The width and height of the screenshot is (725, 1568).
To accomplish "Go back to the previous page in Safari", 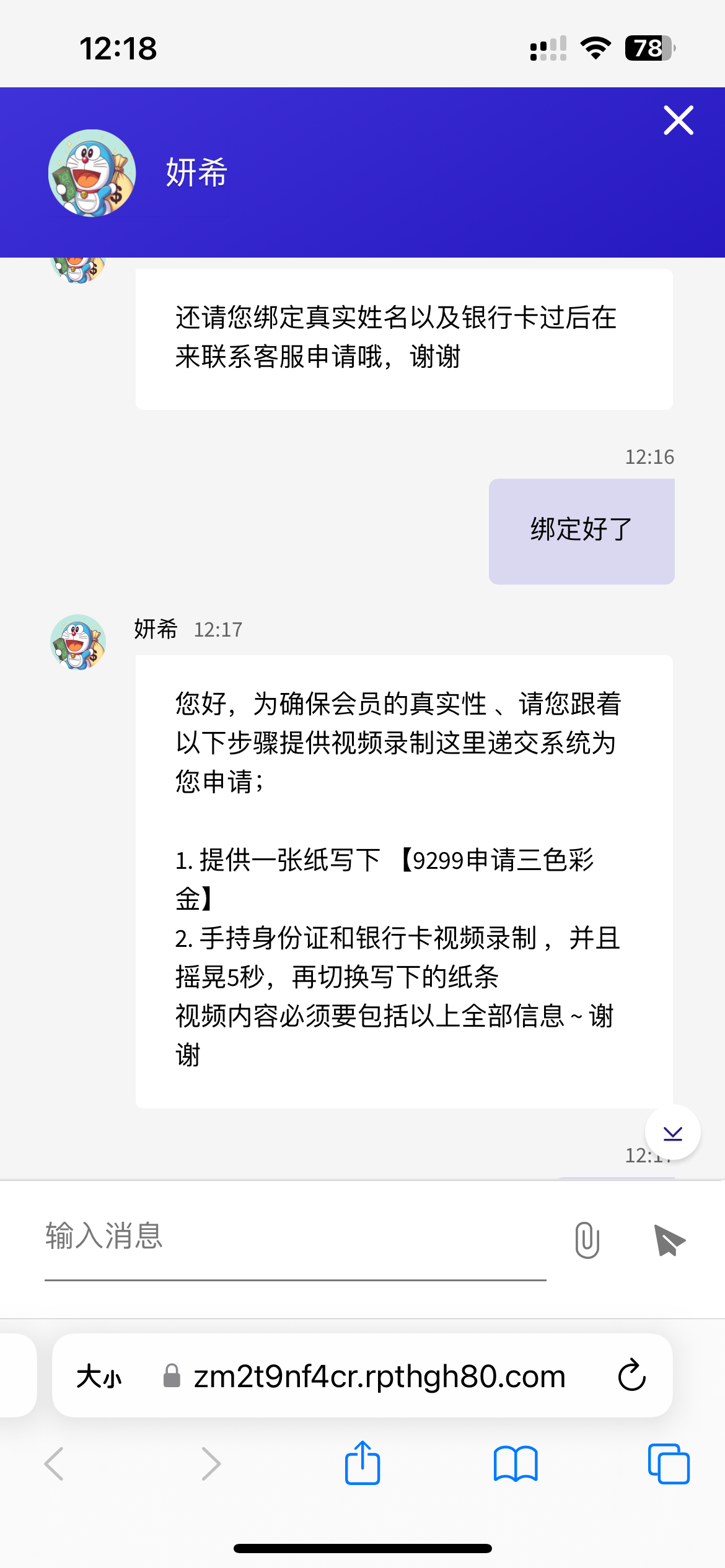I will pos(55,1464).
